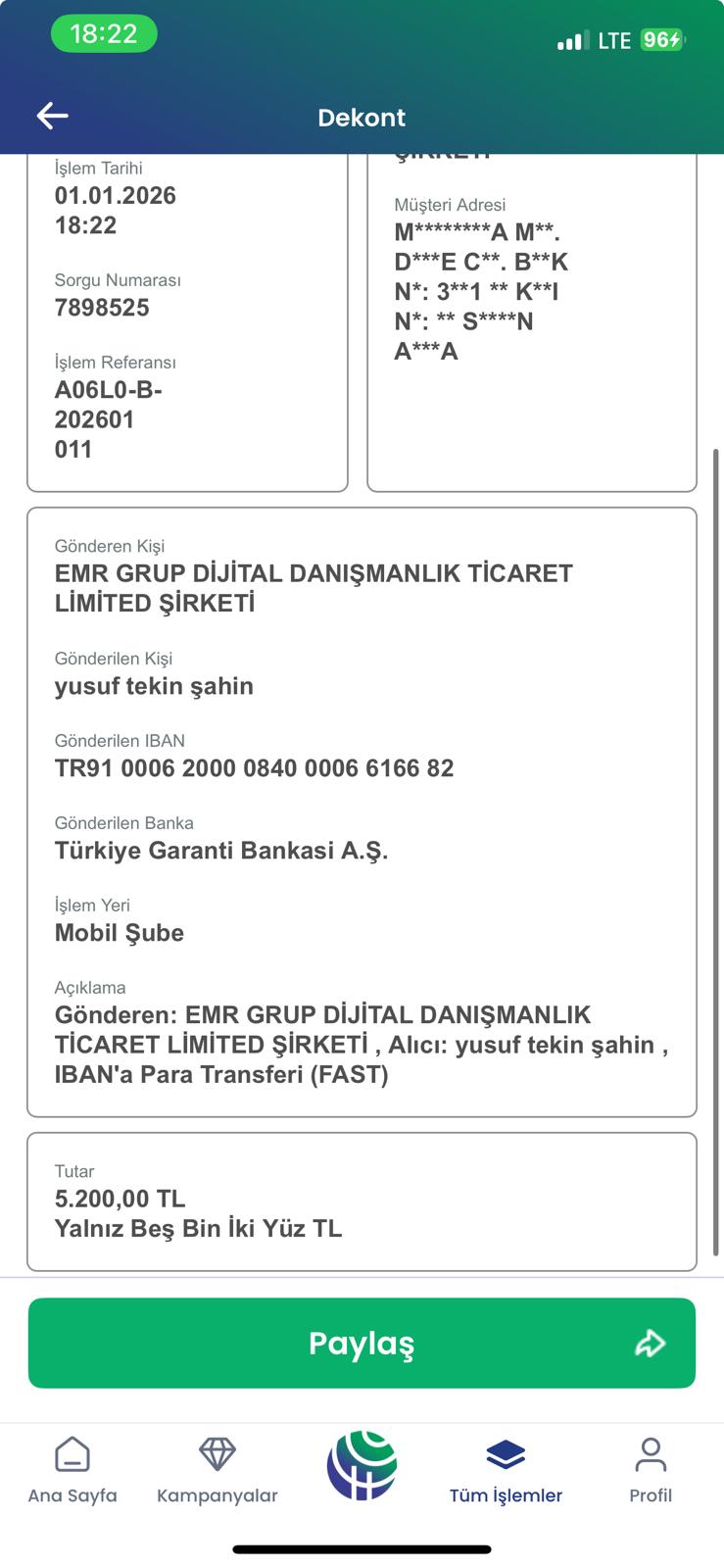Screen dimensions: 724x1568
Task: Switch to the Ana Sayfa tab
Action: pyautogui.click(x=72, y=1470)
